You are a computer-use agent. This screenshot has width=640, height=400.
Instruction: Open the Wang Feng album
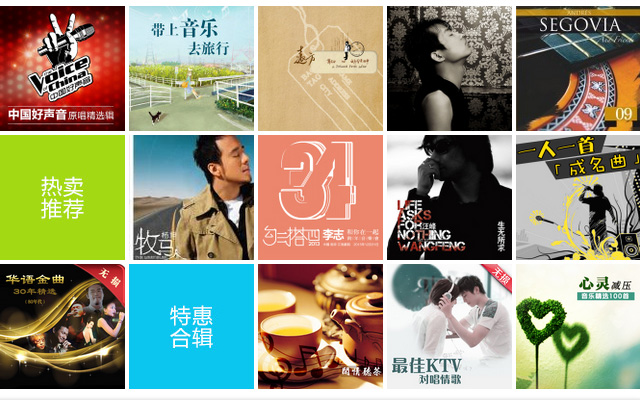[449, 197]
